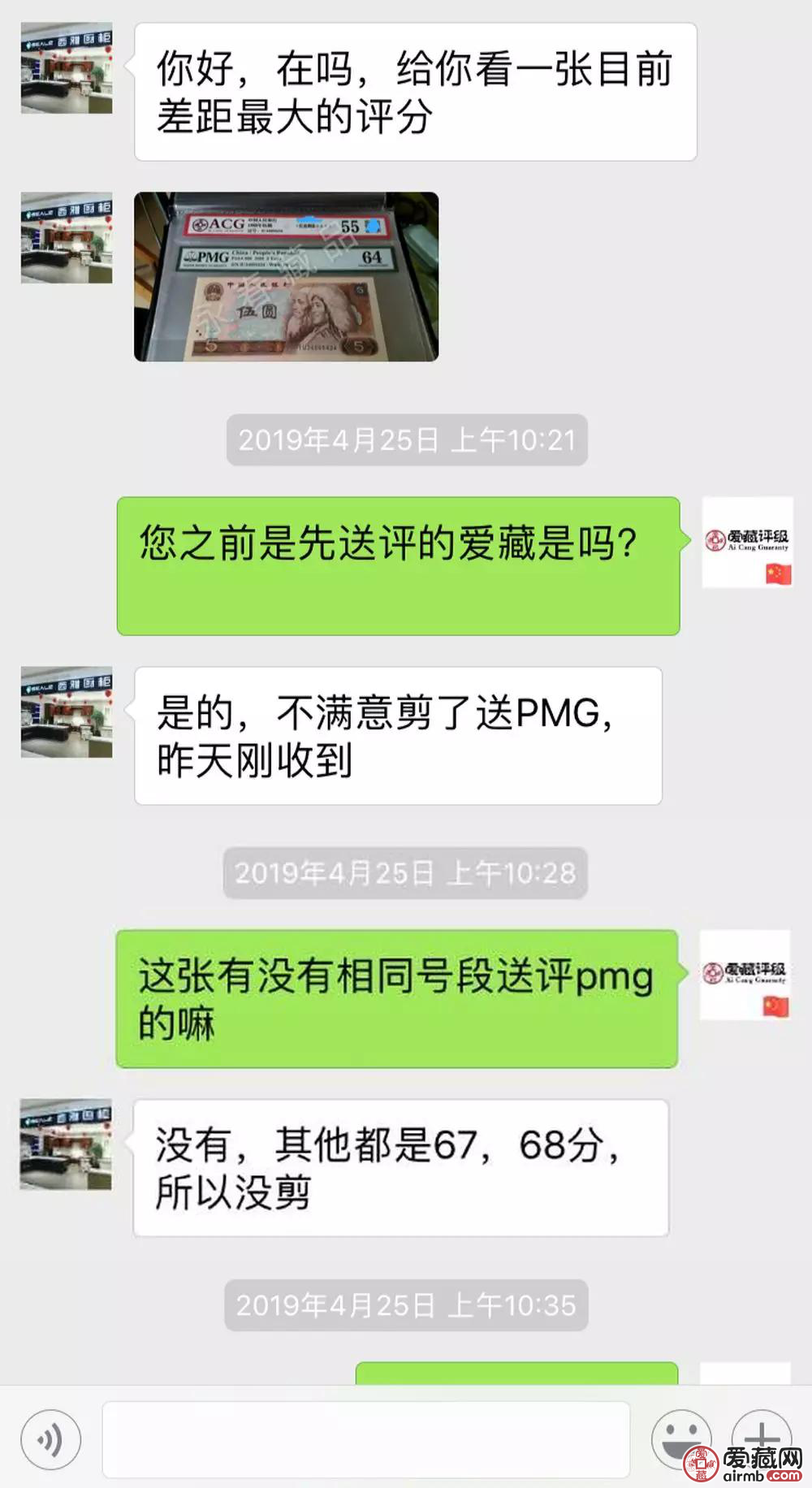The image size is (812, 1488).
Task: Open contact avatar beside 你好，在吗 message
Action: [67, 68]
